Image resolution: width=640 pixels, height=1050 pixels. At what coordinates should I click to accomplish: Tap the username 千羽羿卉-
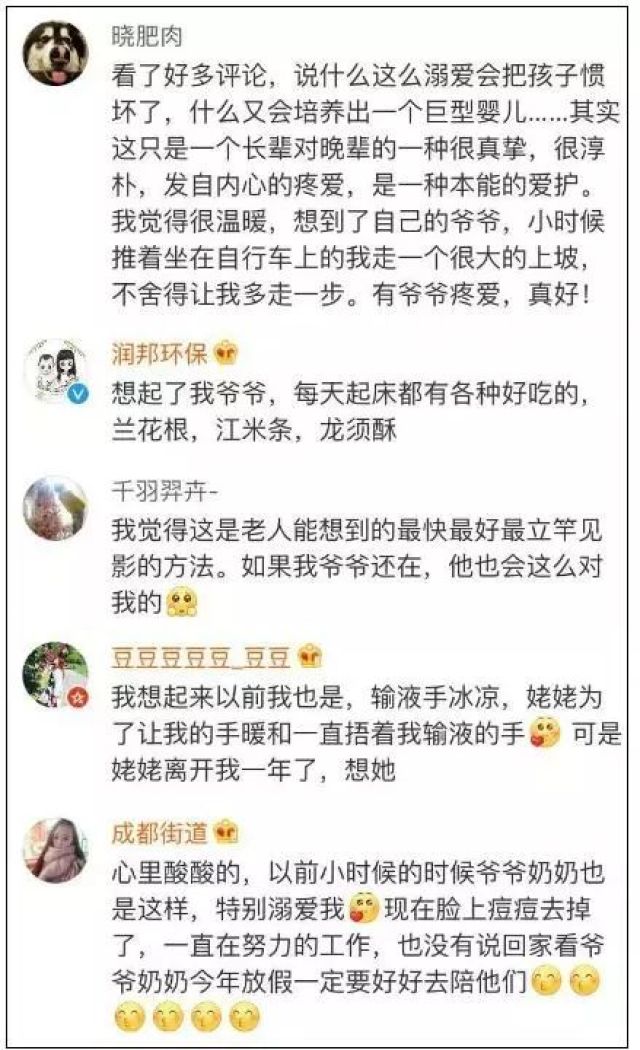pos(163,491)
